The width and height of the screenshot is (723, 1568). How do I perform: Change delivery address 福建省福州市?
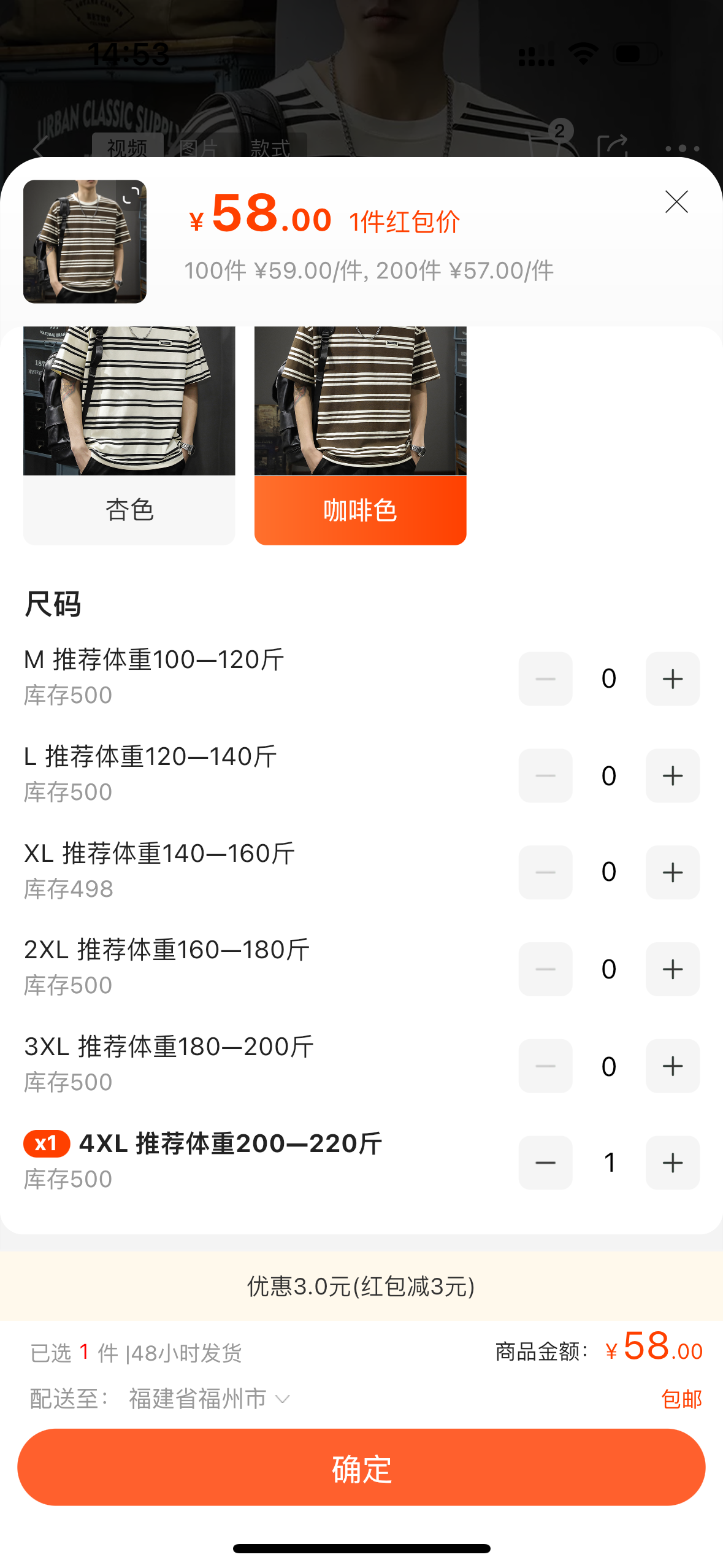point(208,1399)
